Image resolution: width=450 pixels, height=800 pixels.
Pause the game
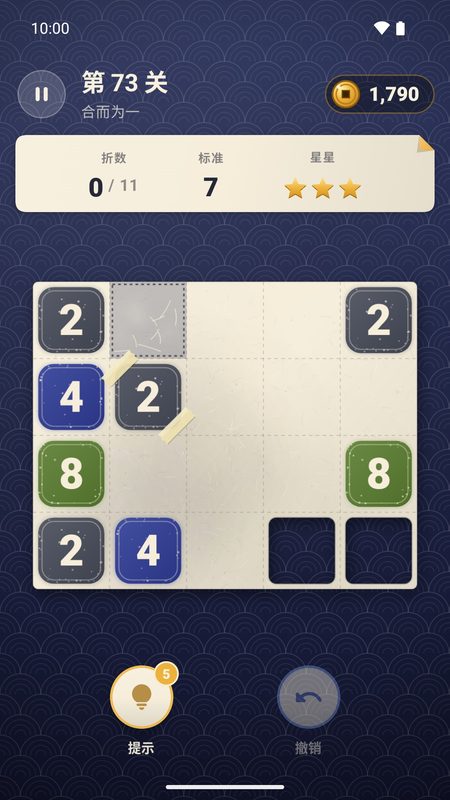tap(41, 94)
